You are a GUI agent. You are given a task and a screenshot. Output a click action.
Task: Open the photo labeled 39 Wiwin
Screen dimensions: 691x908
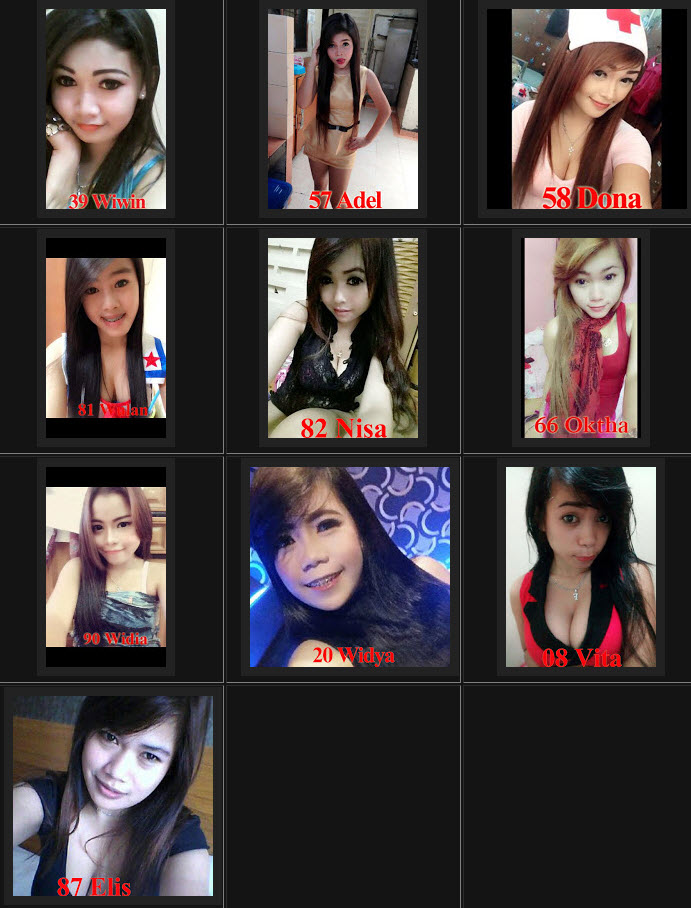pos(106,109)
